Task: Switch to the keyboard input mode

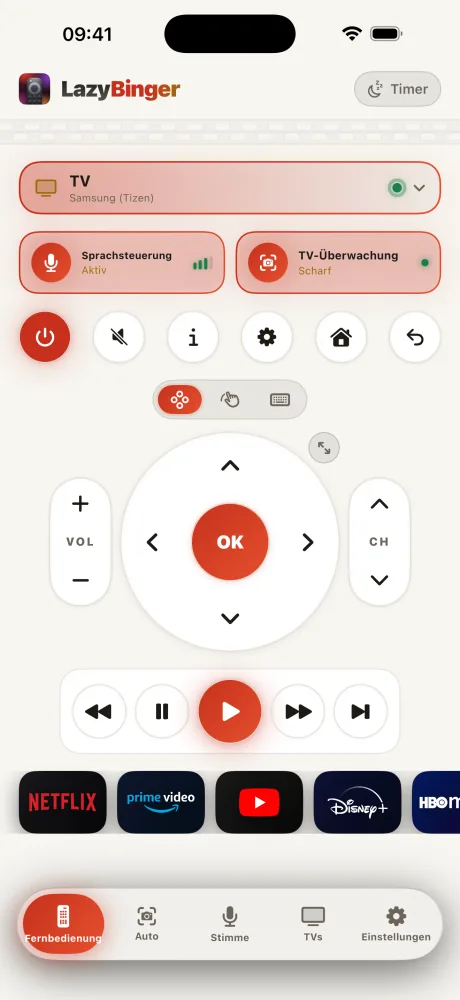Action: 279,400
